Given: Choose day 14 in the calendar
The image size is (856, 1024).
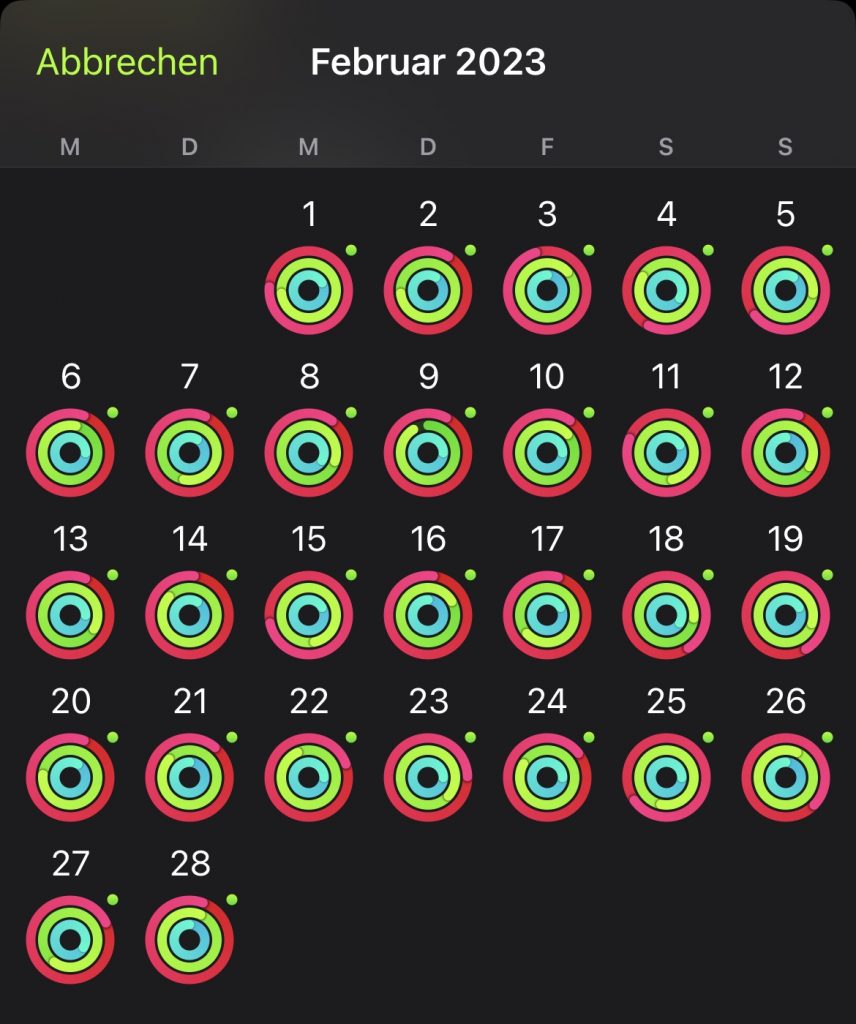Looking at the screenshot, I should pyautogui.click(x=189, y=615).
